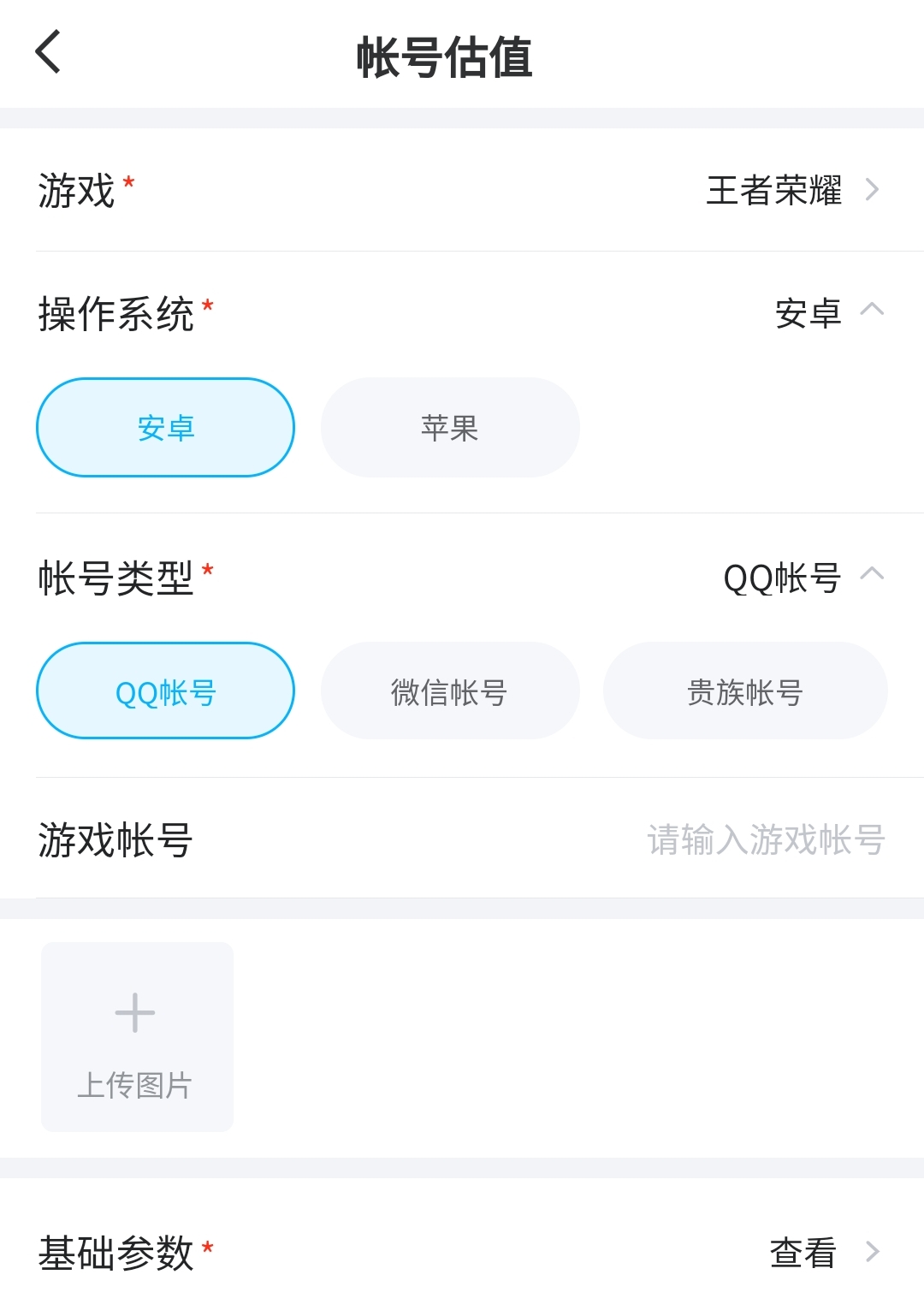This screenshot has width=924, height=1310.
Task: Collapse the 帐号类型 section
Action: pos(871,574)
